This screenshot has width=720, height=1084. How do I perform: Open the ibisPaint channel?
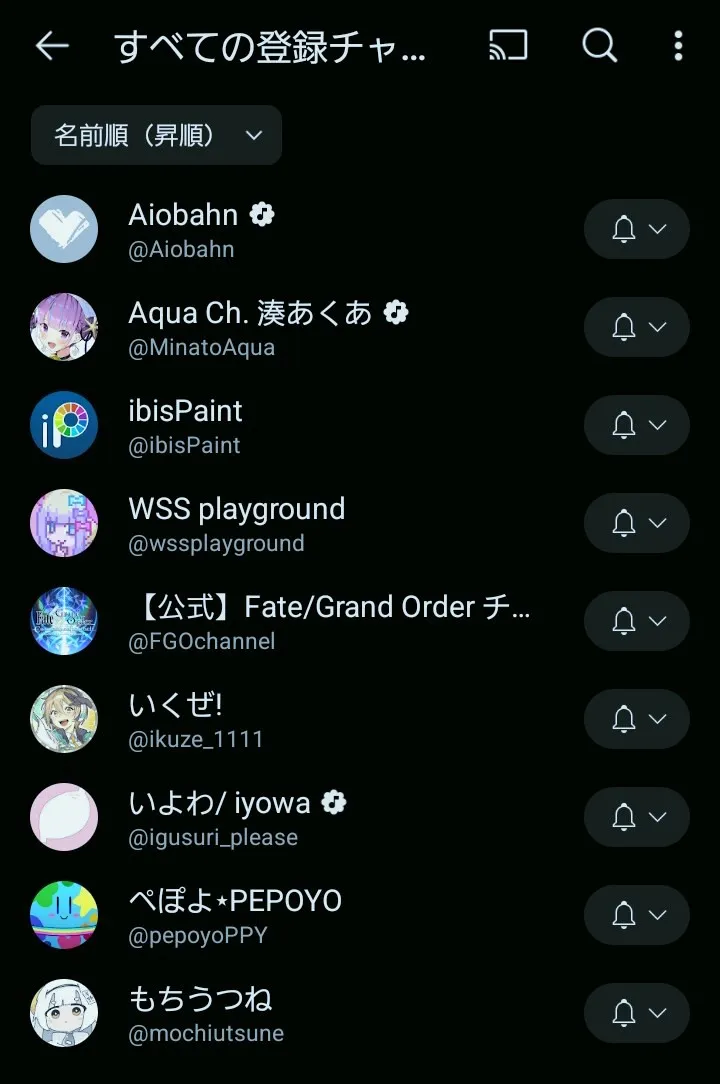click(186, 425)
